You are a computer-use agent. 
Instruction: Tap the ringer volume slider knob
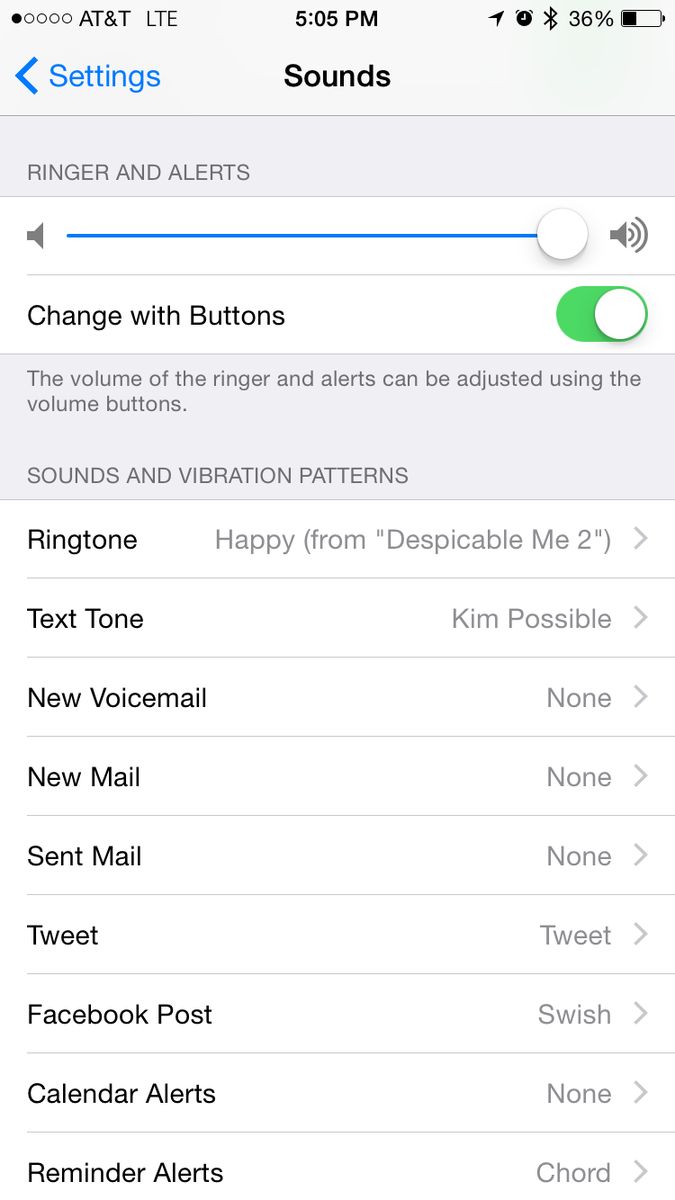[562, 235]
